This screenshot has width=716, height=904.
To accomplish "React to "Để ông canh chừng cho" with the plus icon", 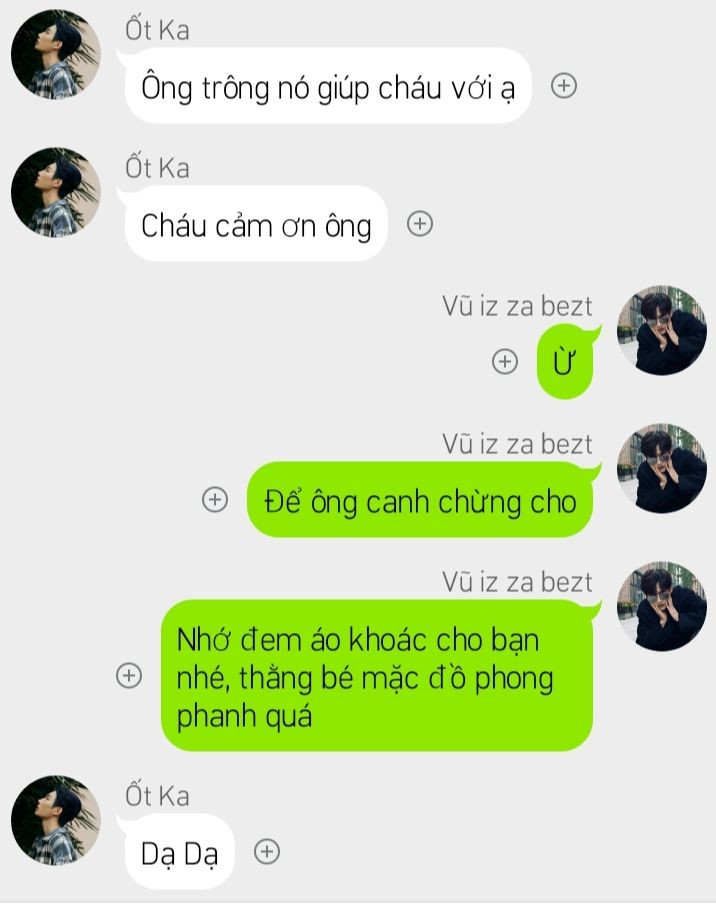I will [x=215, y=500].
